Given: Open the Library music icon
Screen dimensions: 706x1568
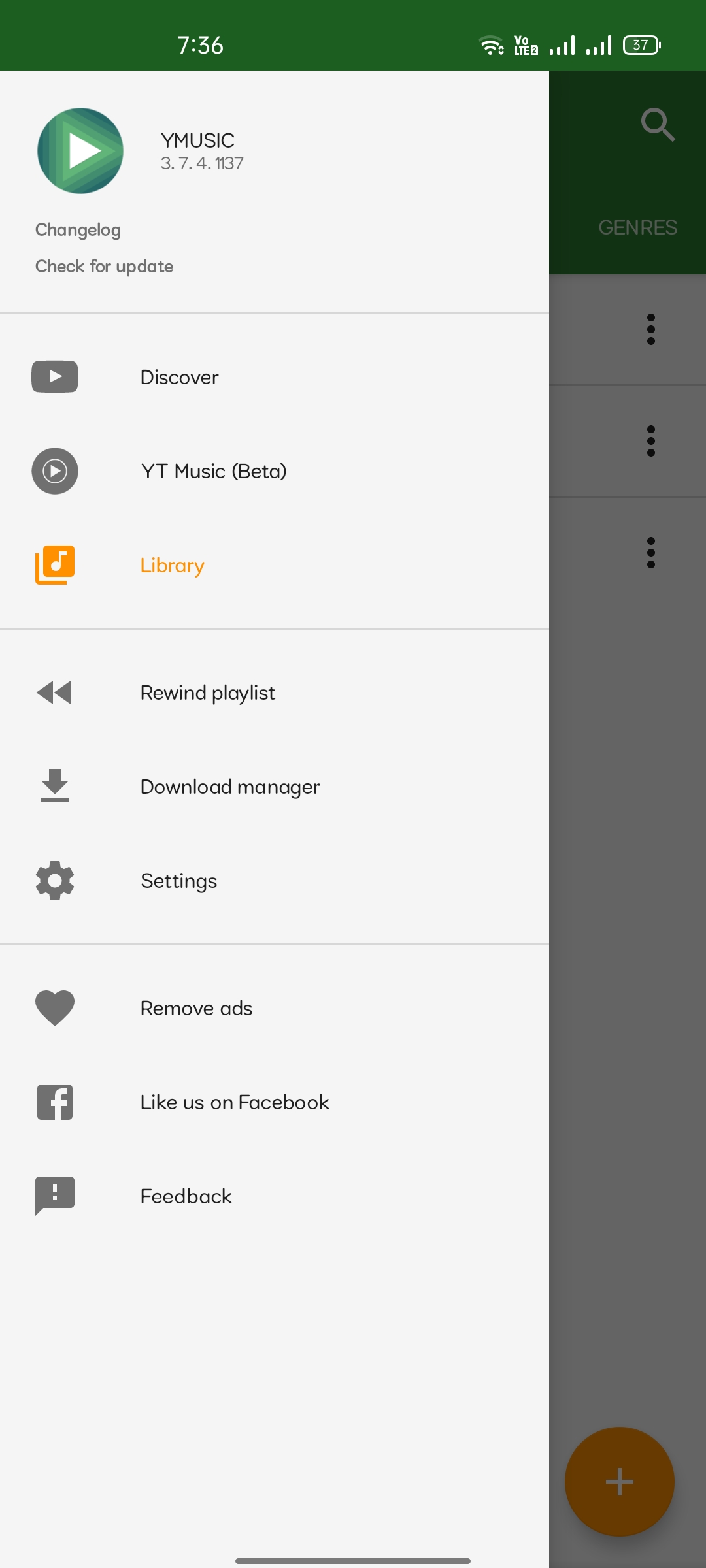Looking at the screenshot, I should tap(54, 564).
